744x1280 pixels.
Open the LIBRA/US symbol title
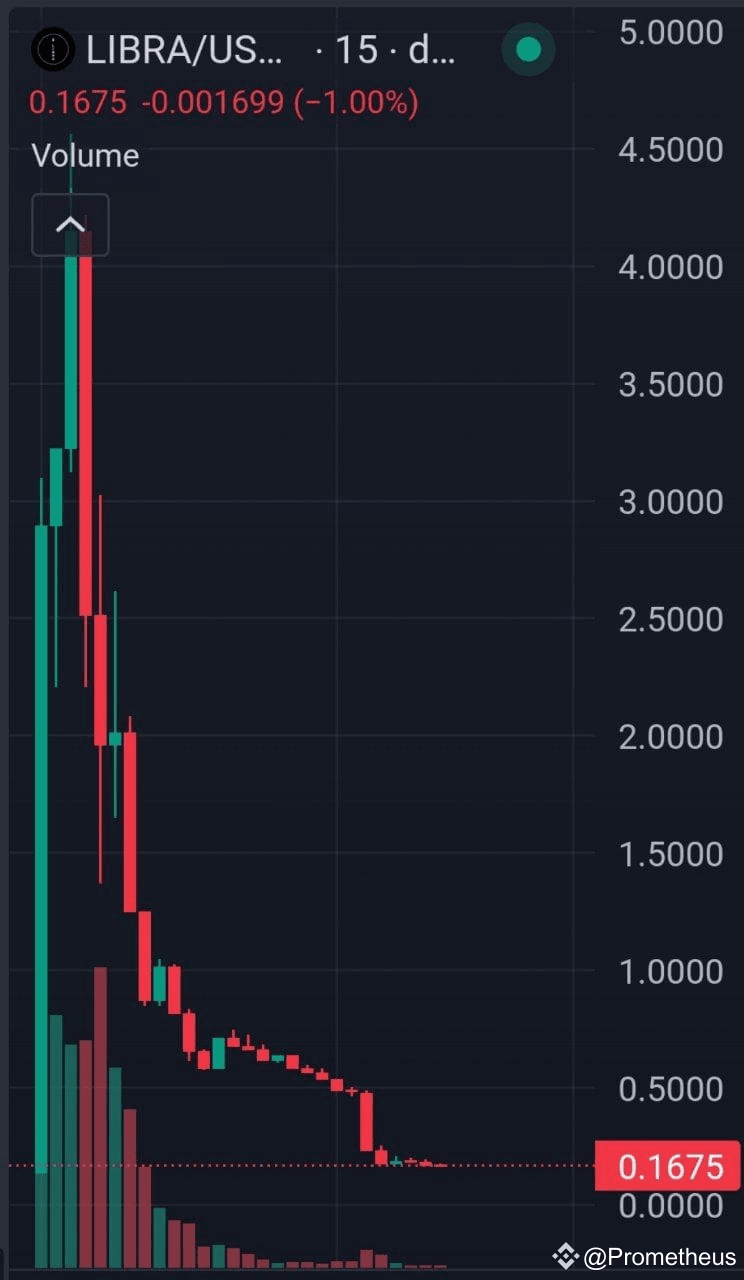click(x=183, y=50)
